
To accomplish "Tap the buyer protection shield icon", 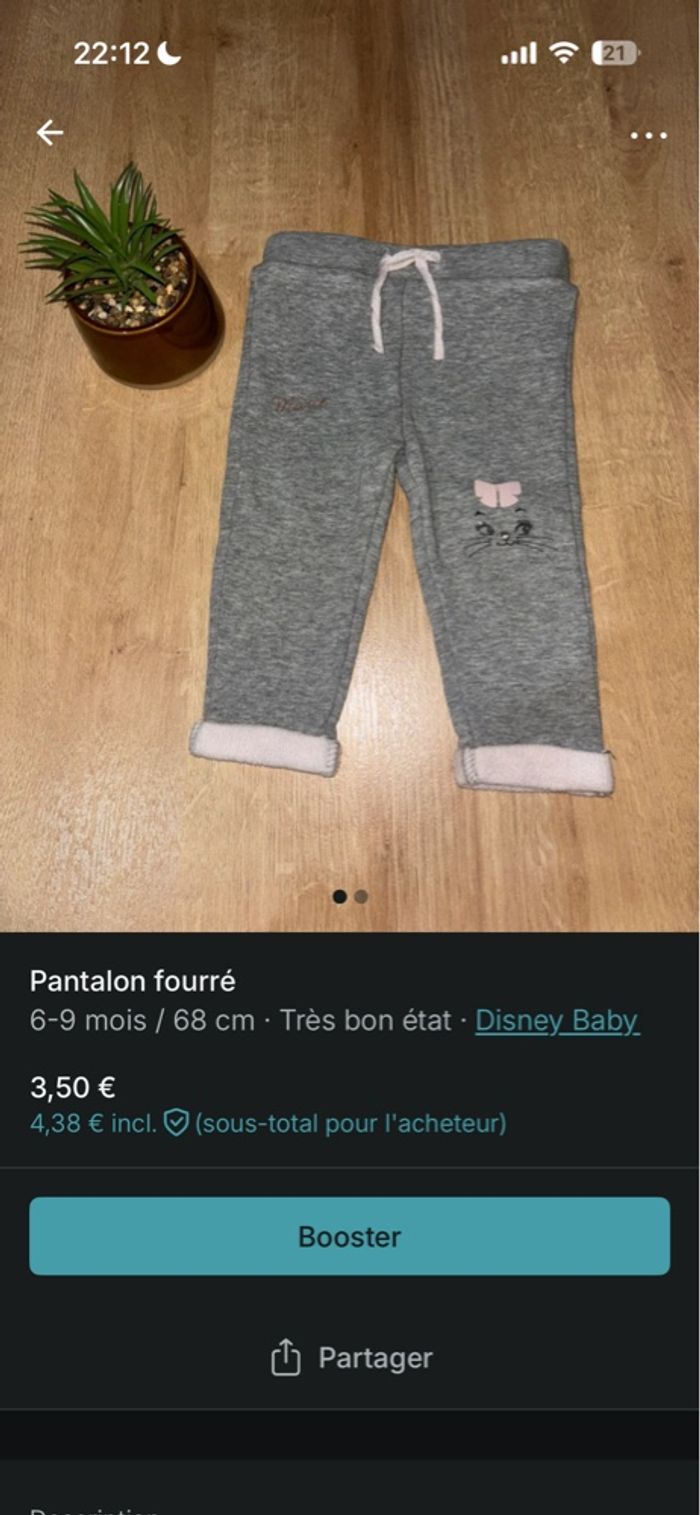I will pos(177,1123).
